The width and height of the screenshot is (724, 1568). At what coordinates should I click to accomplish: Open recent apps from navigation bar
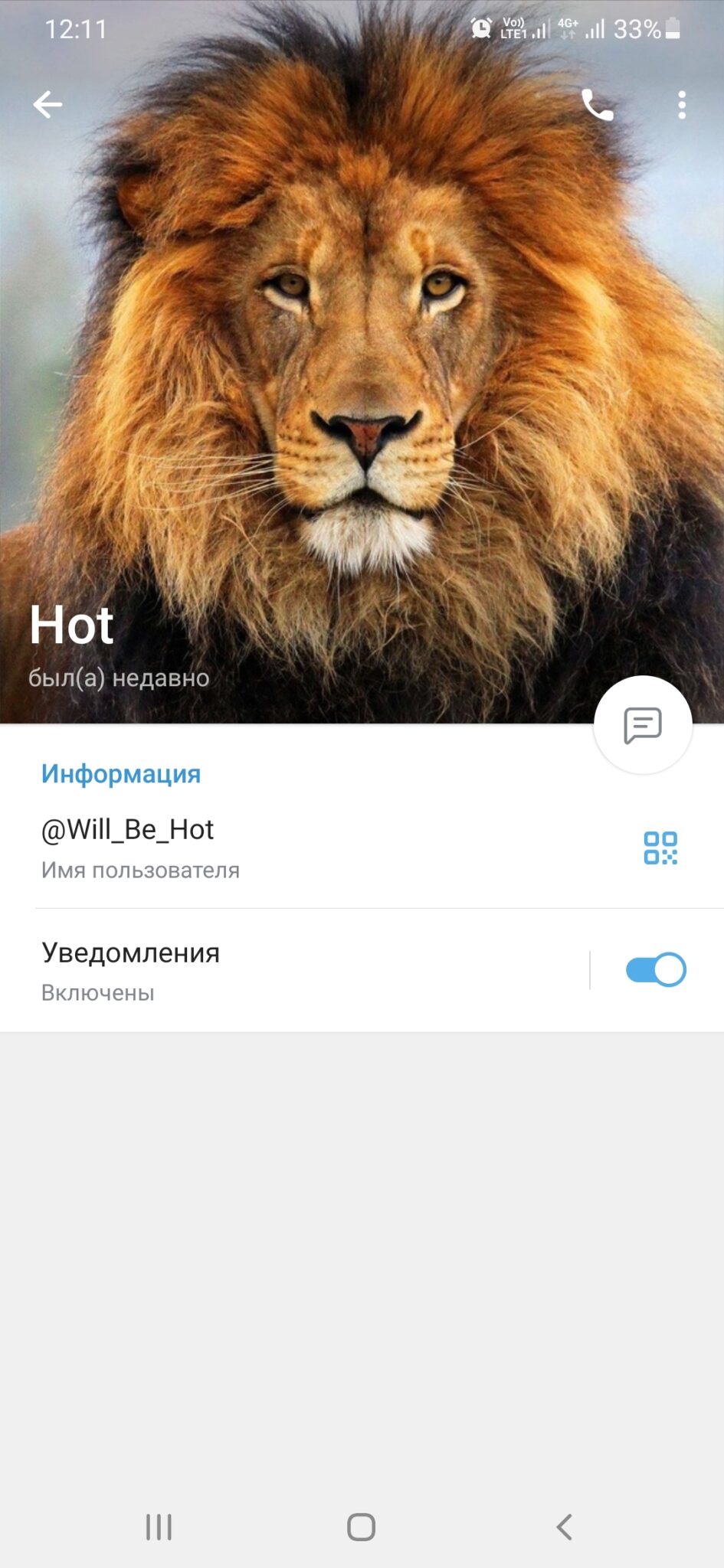pyautogui.click(x=159, y=1527)
